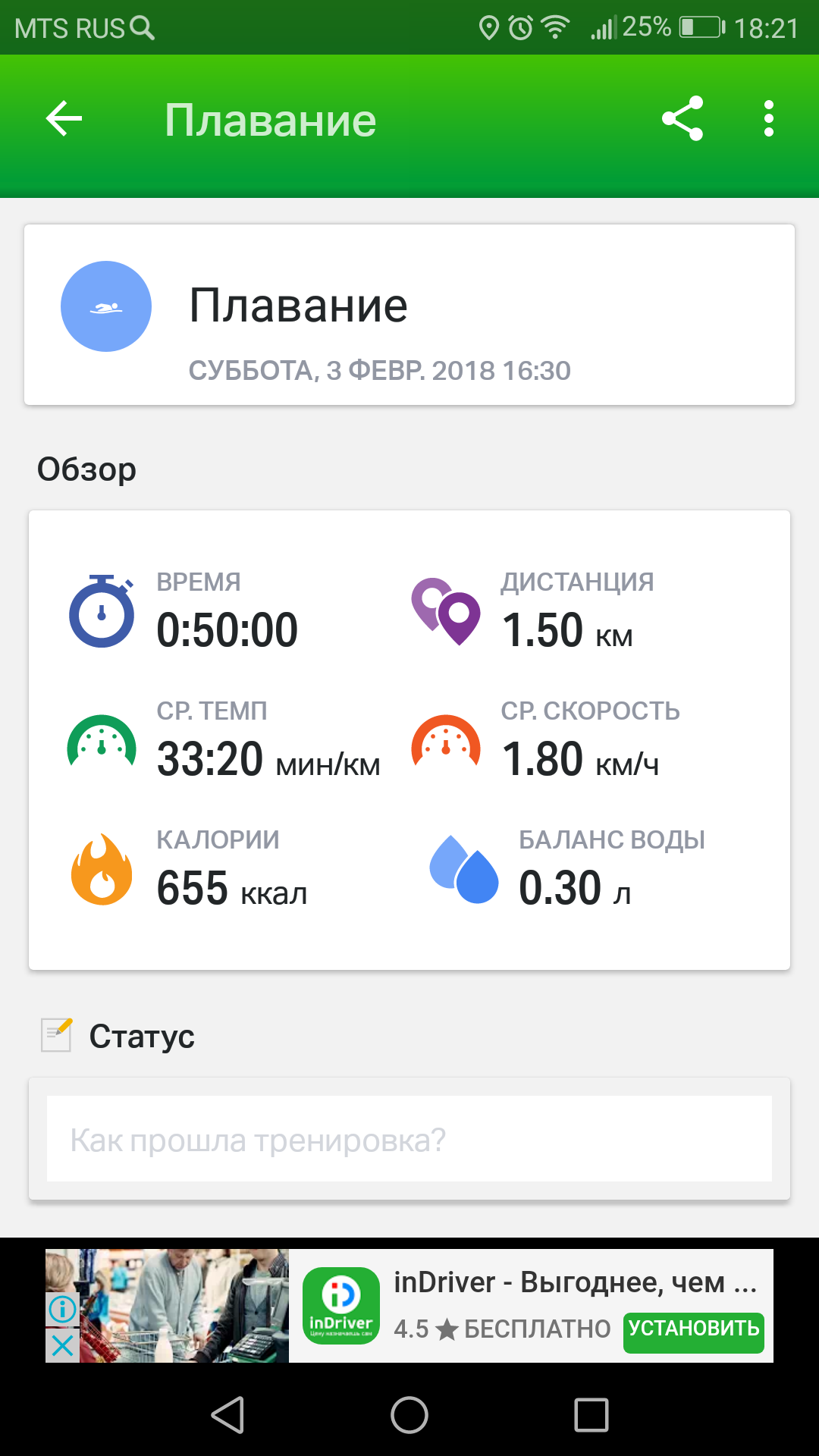Go back using the toolbar arrow

click(64, 119)
